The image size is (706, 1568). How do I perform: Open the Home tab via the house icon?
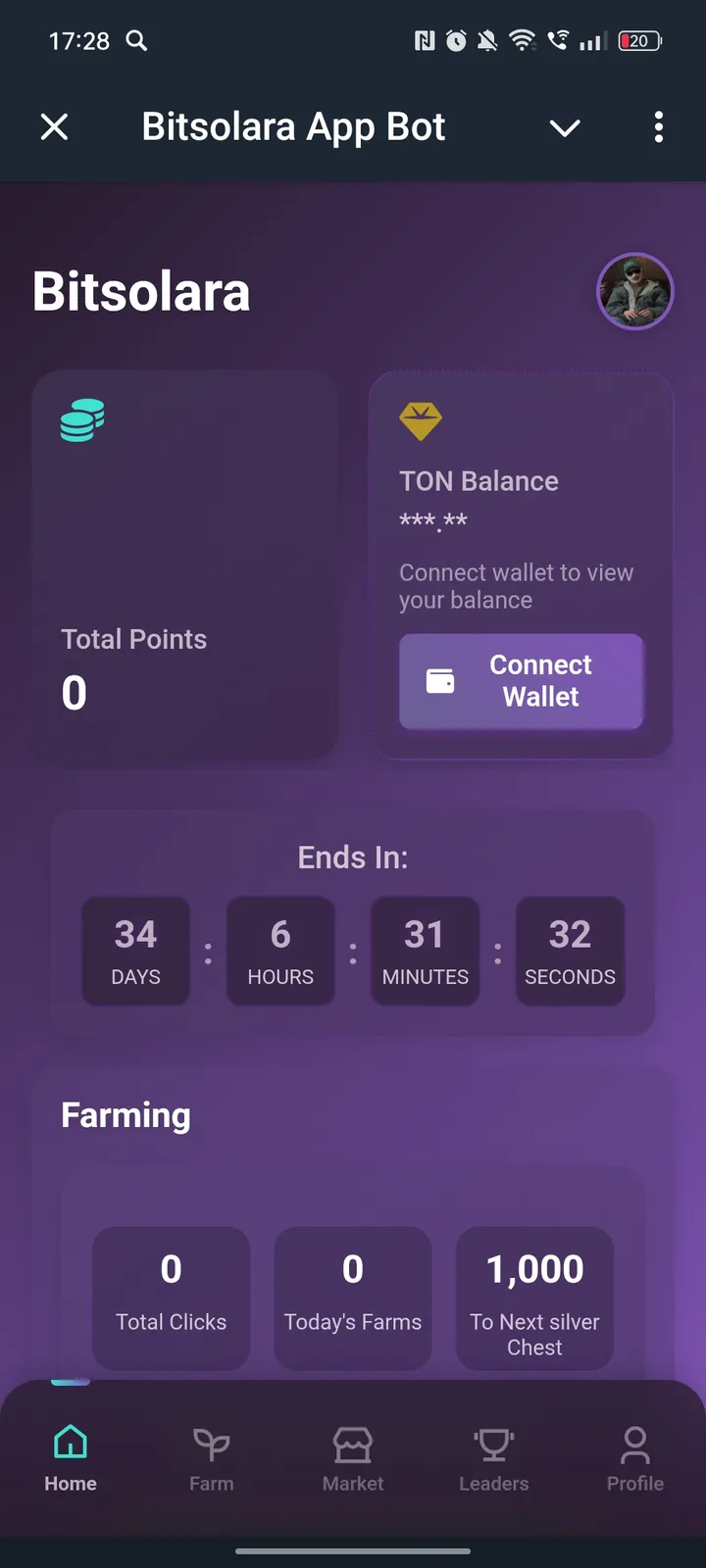coord(70,1442)
